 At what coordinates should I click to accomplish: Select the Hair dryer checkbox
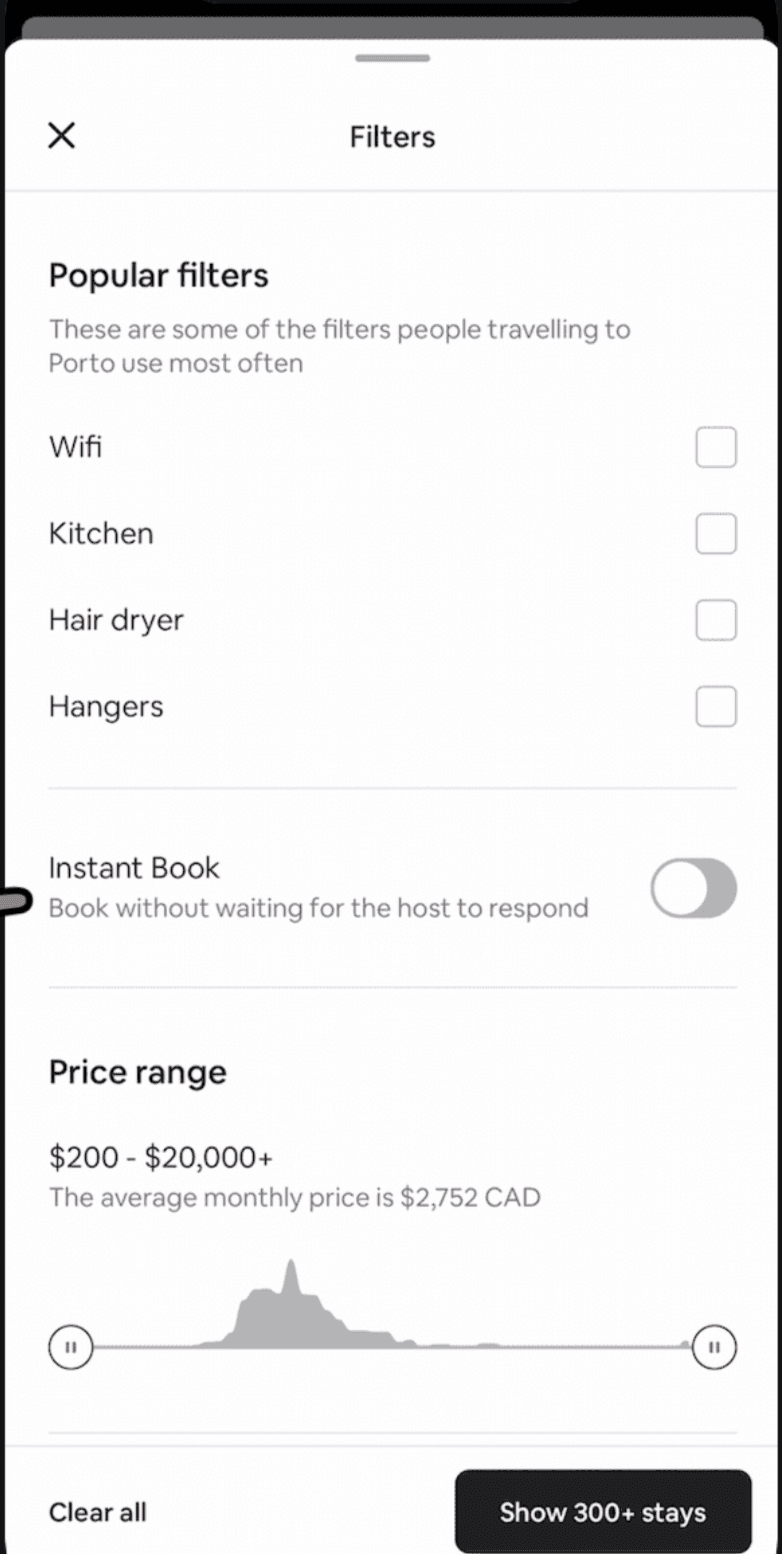point(716,619)
